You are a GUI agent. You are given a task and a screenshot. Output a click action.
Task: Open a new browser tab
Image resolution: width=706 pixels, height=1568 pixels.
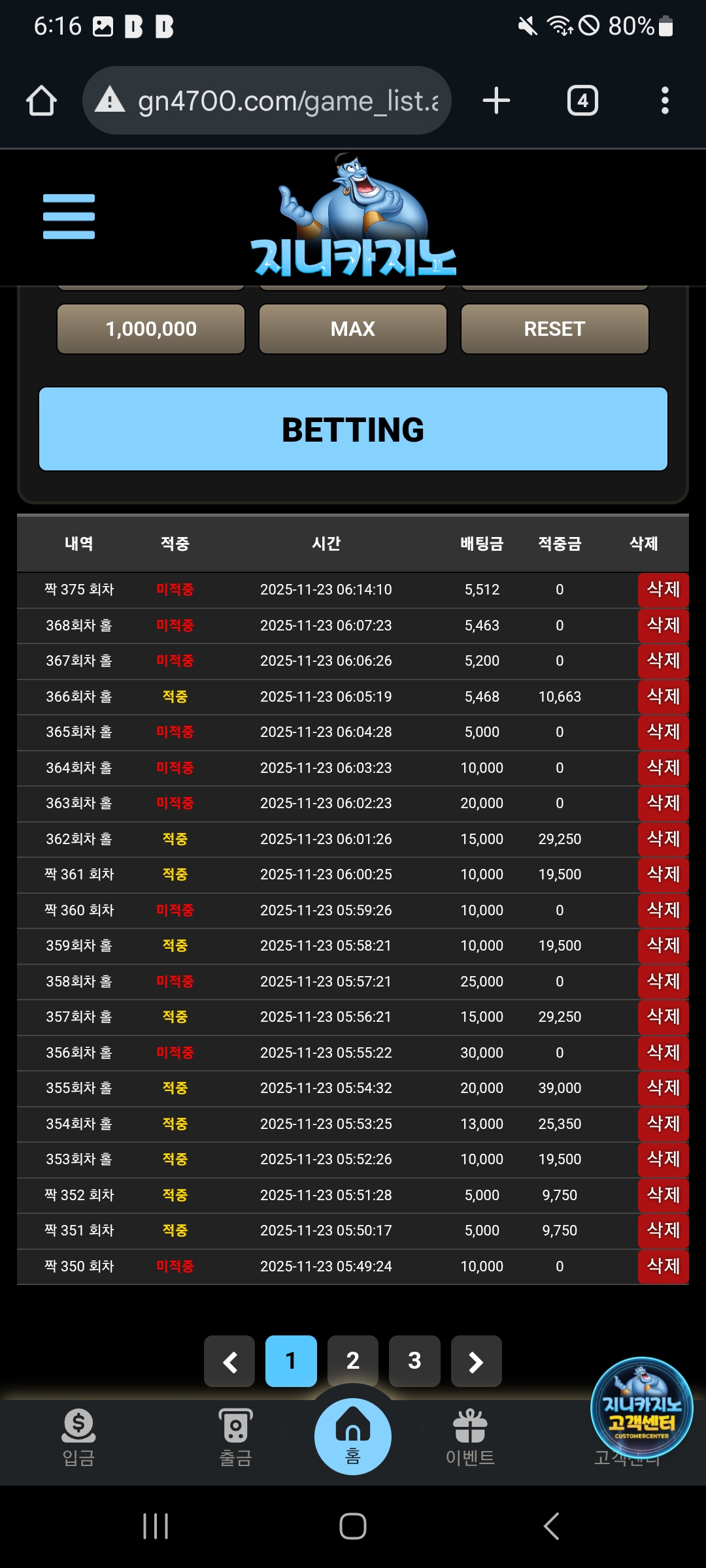496,101
